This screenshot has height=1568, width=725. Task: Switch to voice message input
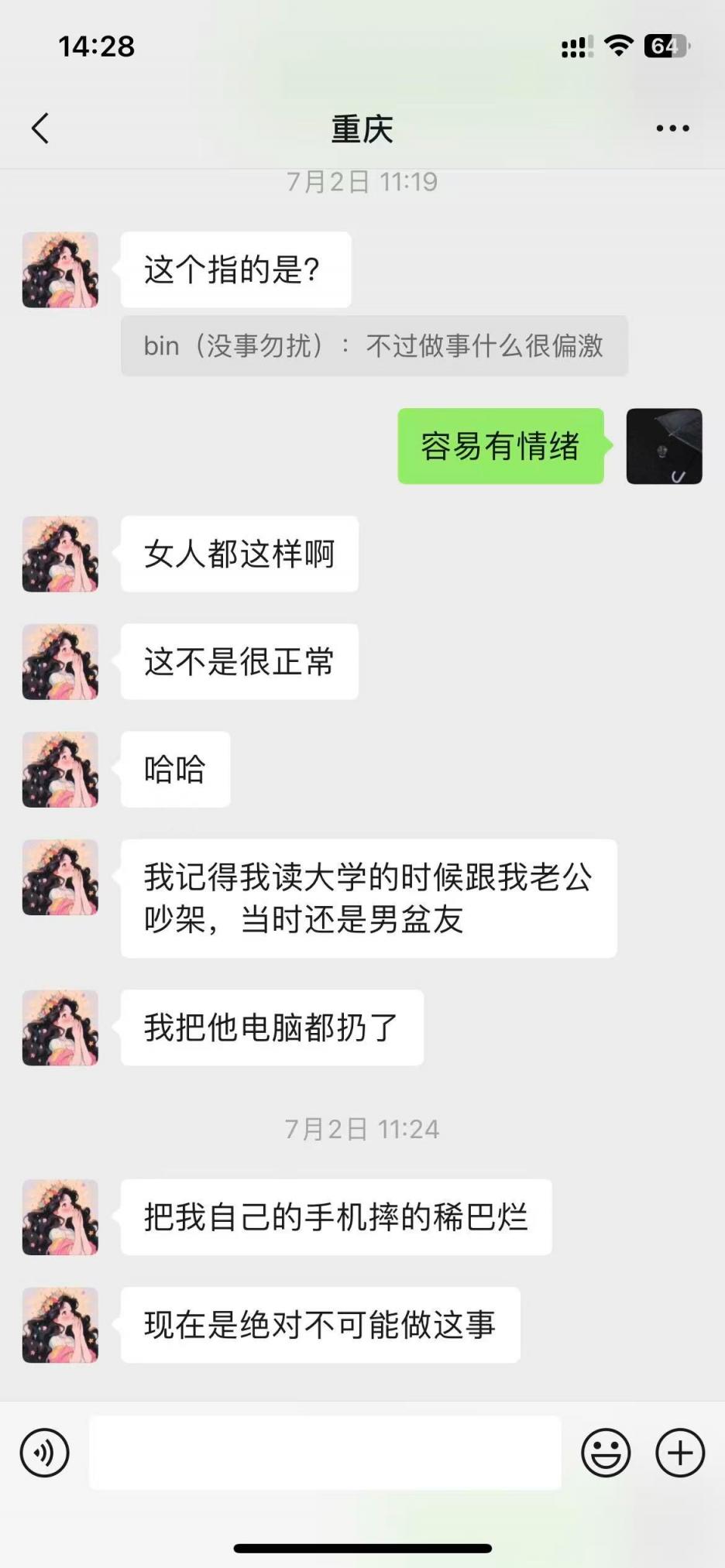click(45, 1453)
